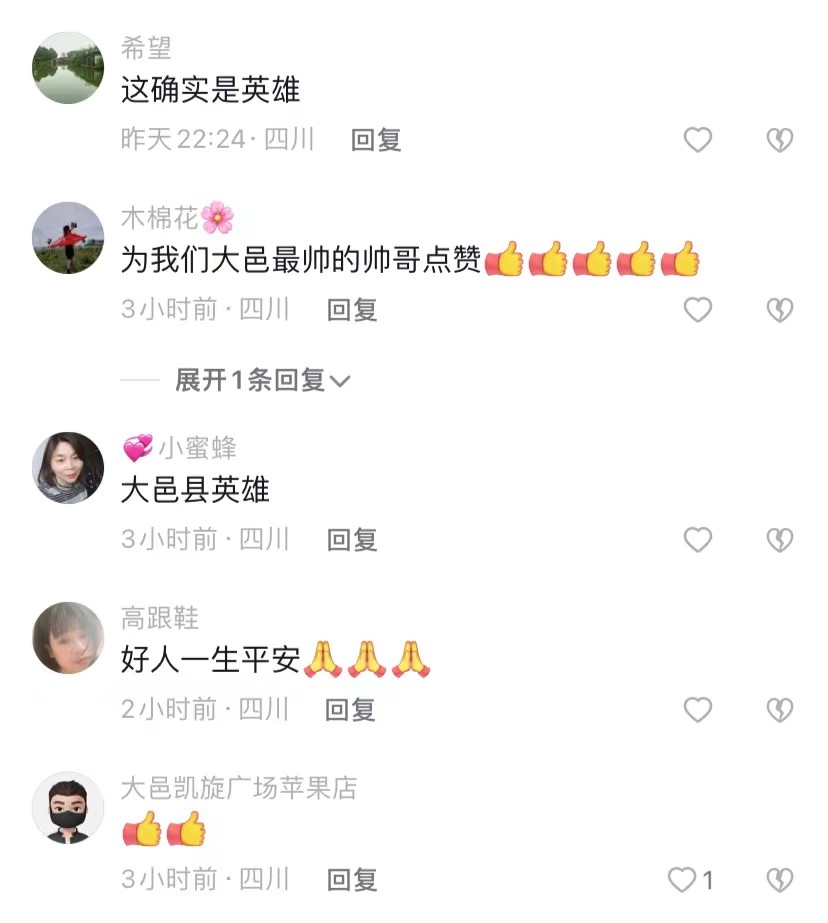Like 木棉花's comment

[697, 310]
